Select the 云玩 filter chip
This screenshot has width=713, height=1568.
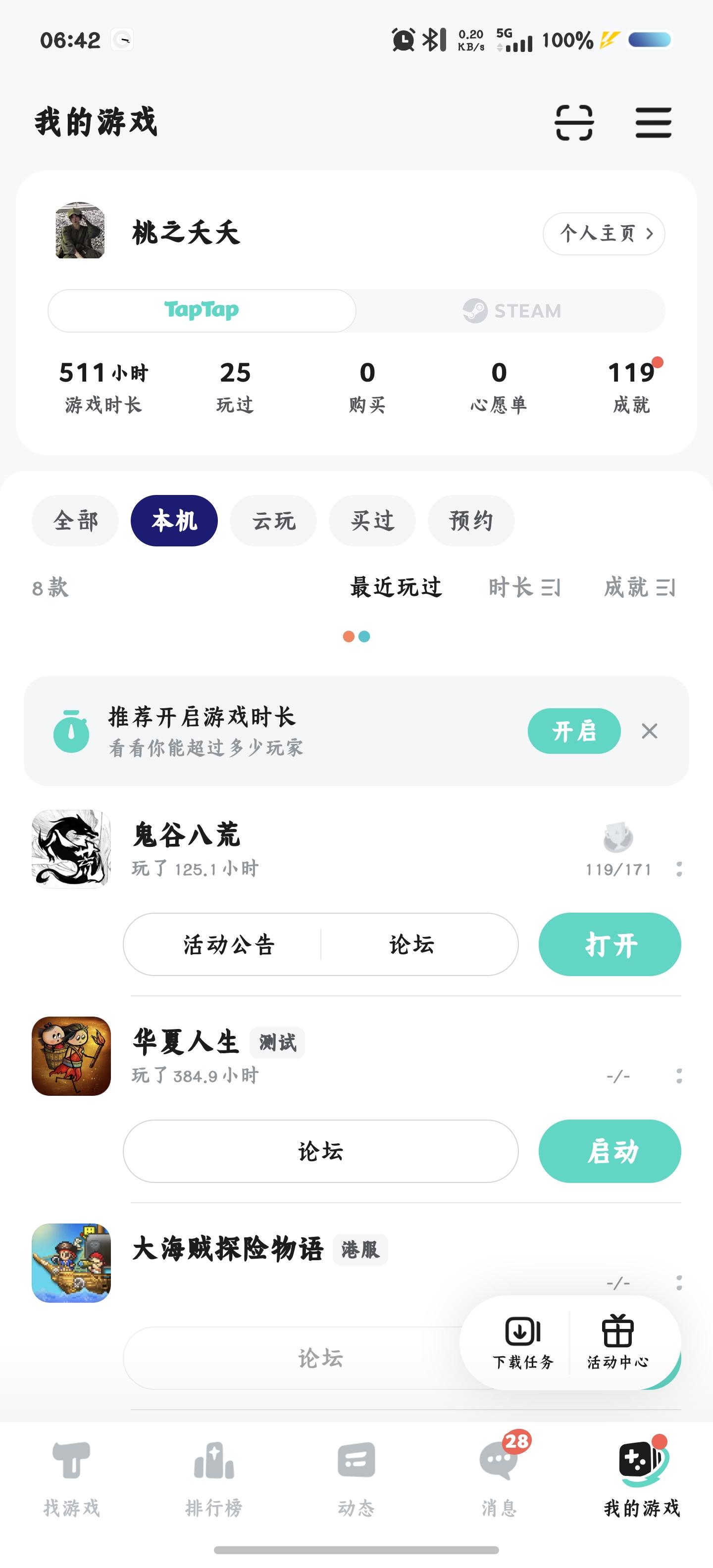[x=273, y=521]
